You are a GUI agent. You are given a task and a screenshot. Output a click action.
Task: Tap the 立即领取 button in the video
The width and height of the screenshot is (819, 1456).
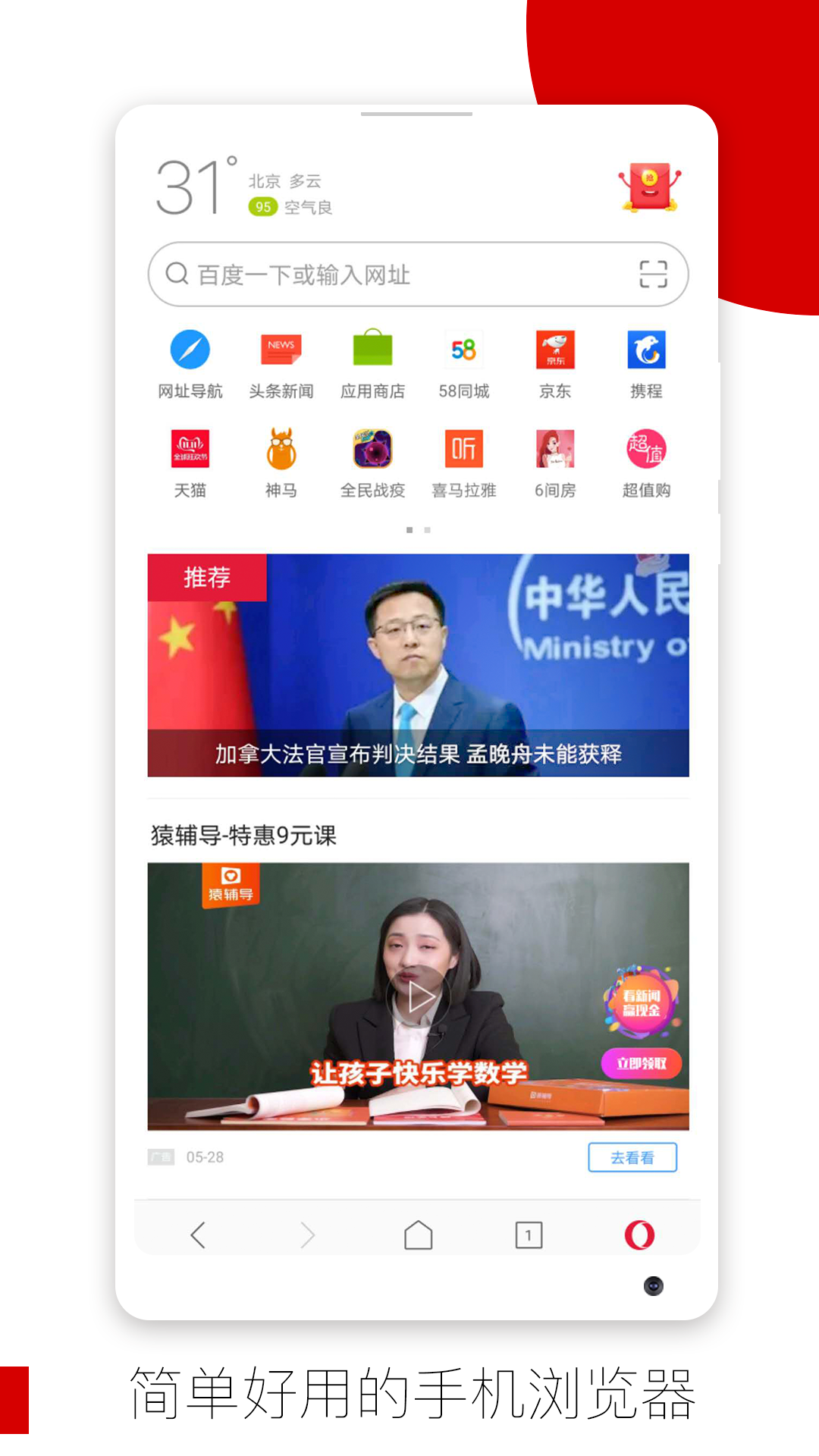pos(642,1064)
